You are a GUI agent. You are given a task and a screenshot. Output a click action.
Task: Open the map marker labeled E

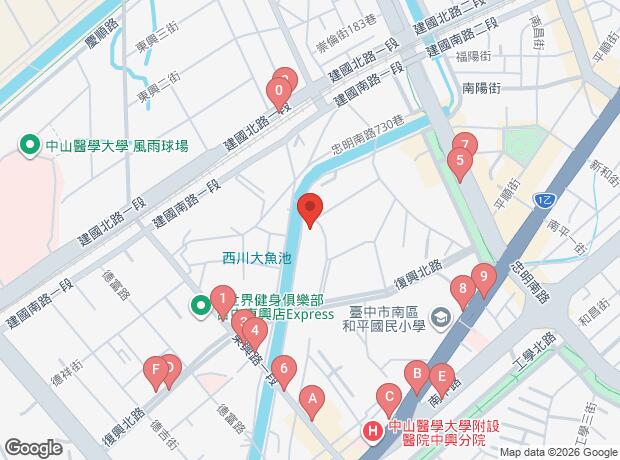click(x=442, y=379)
